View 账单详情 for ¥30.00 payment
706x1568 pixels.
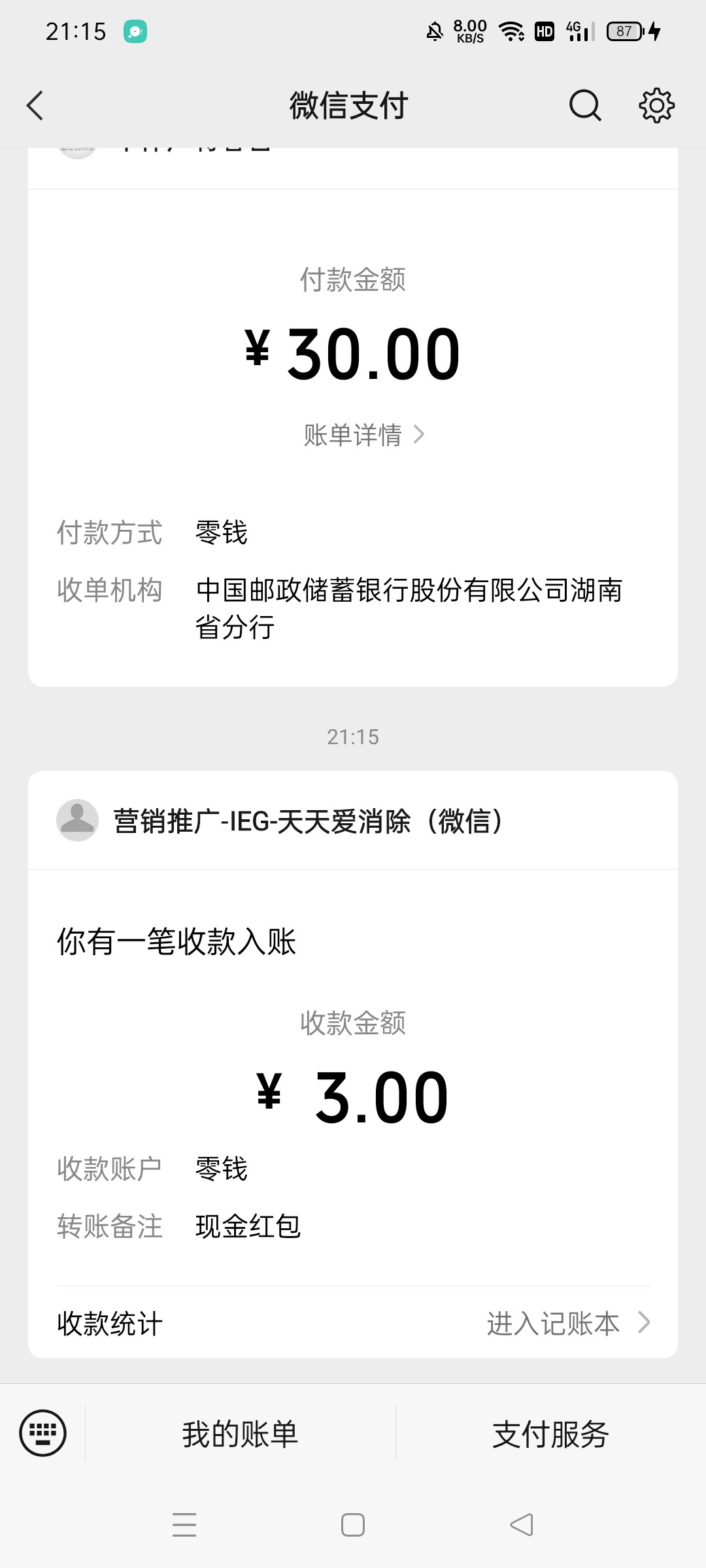pyautogui.click(x=363, y=435)
